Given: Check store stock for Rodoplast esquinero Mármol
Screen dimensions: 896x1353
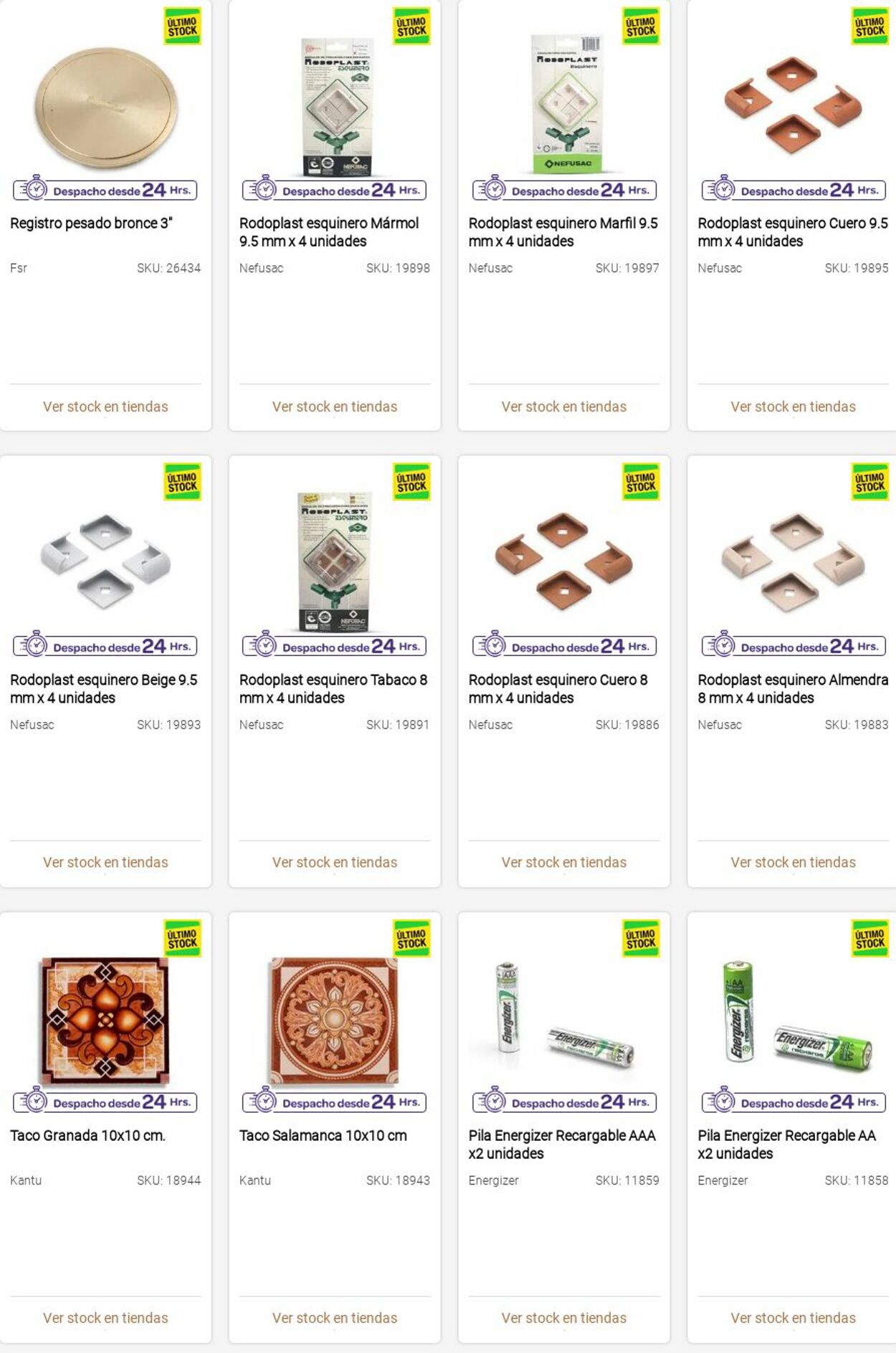Looking at the screenshot, I should [x=335, y=407].
